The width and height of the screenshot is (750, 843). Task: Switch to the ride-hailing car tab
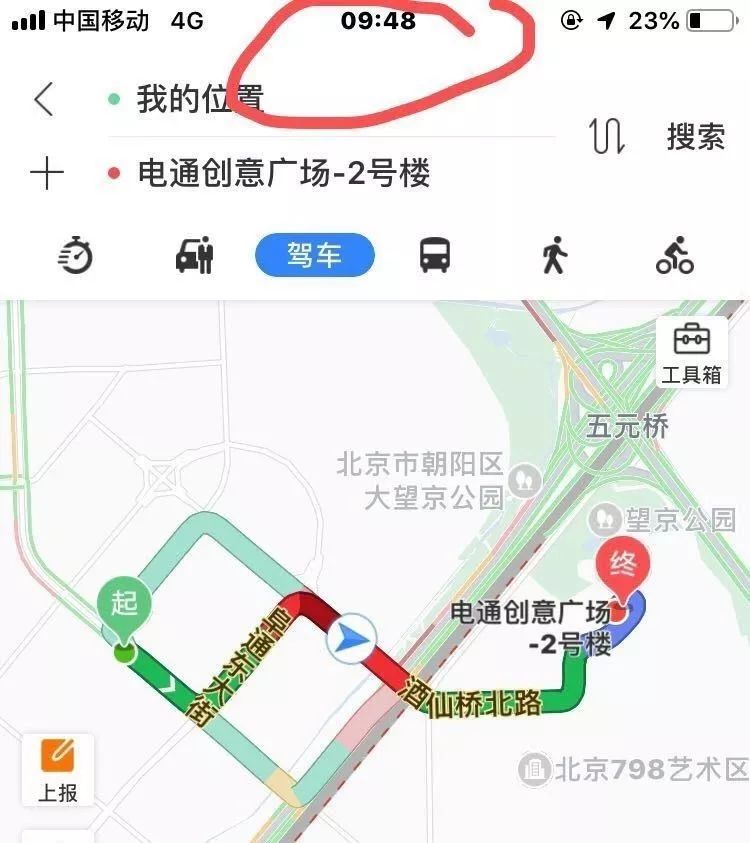tap(195, 256)
